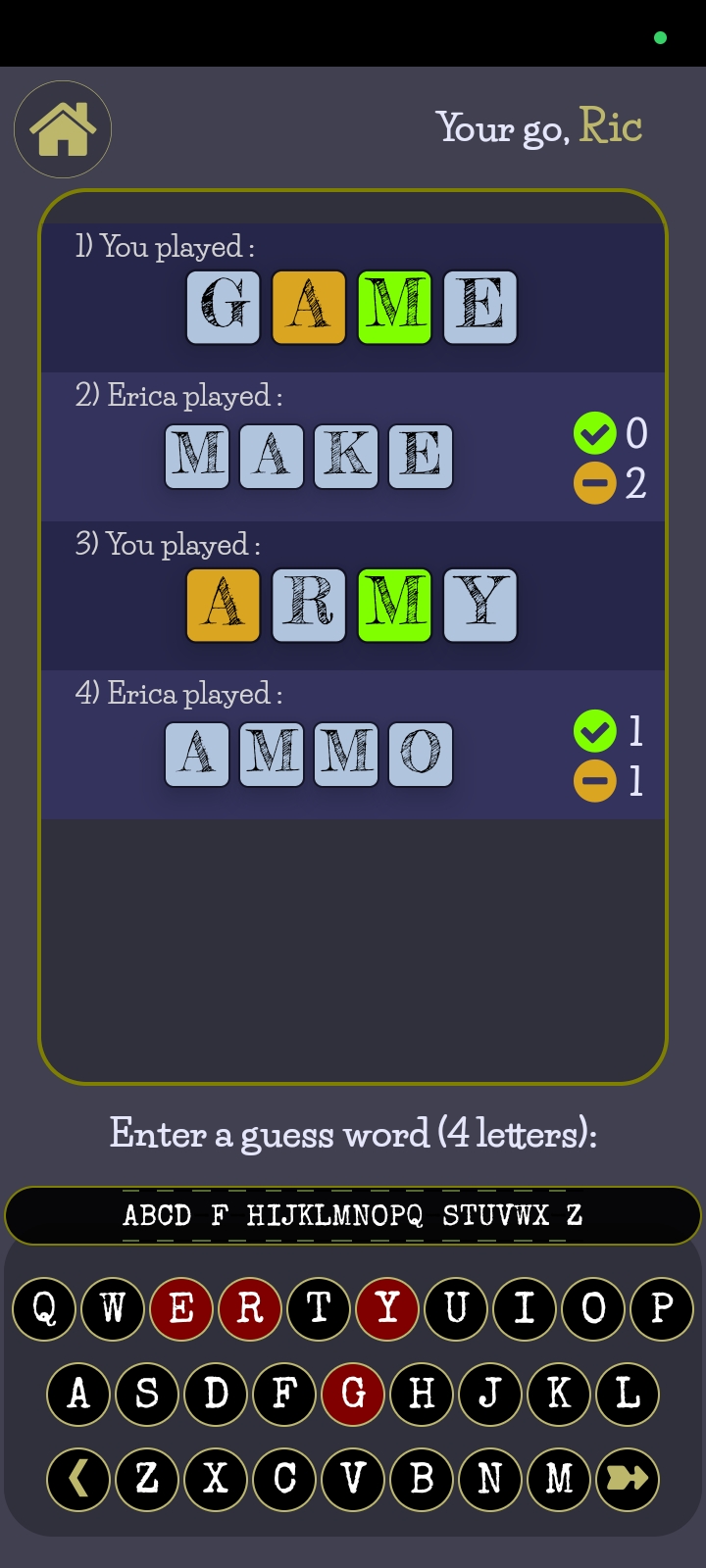
Task: Tap the L key
Action: [628, 1394]
